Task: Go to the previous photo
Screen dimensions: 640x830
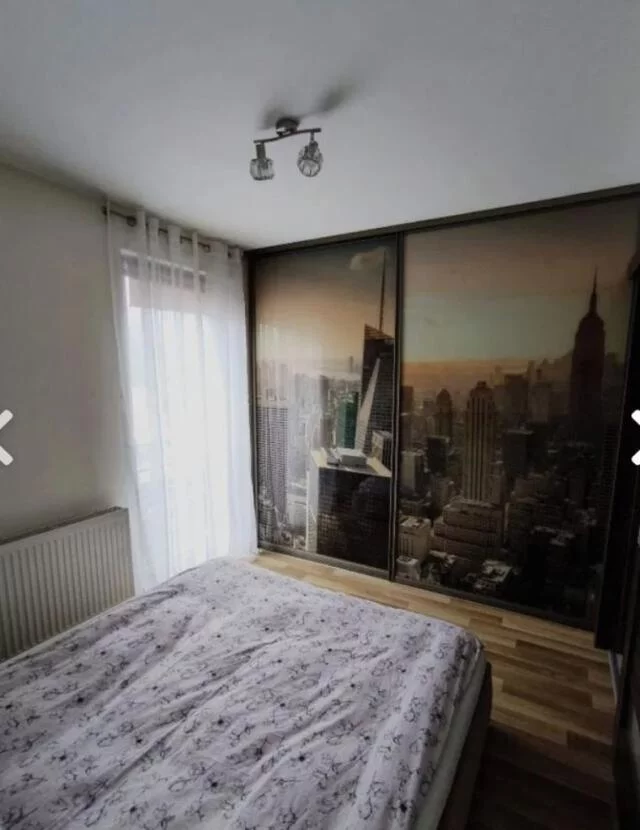Action: tap(5, 437)
